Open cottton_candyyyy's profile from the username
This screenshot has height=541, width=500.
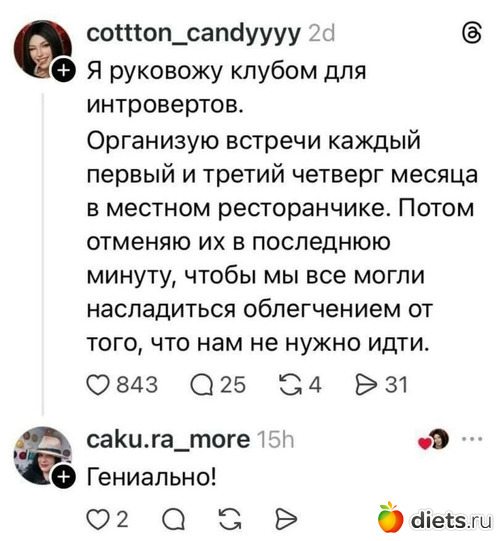coord(193,33)
